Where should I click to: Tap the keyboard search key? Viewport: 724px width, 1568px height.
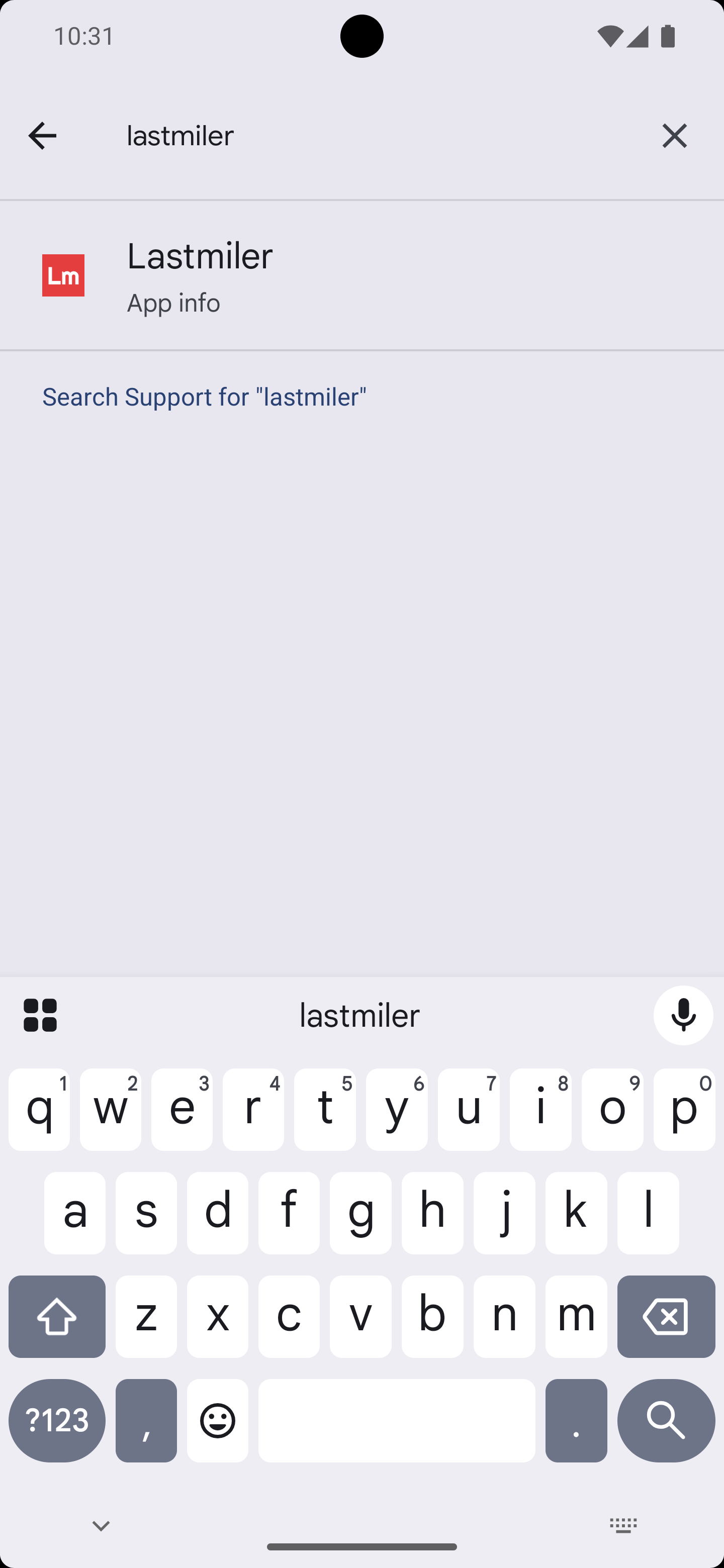click(x=666, y=1420)
